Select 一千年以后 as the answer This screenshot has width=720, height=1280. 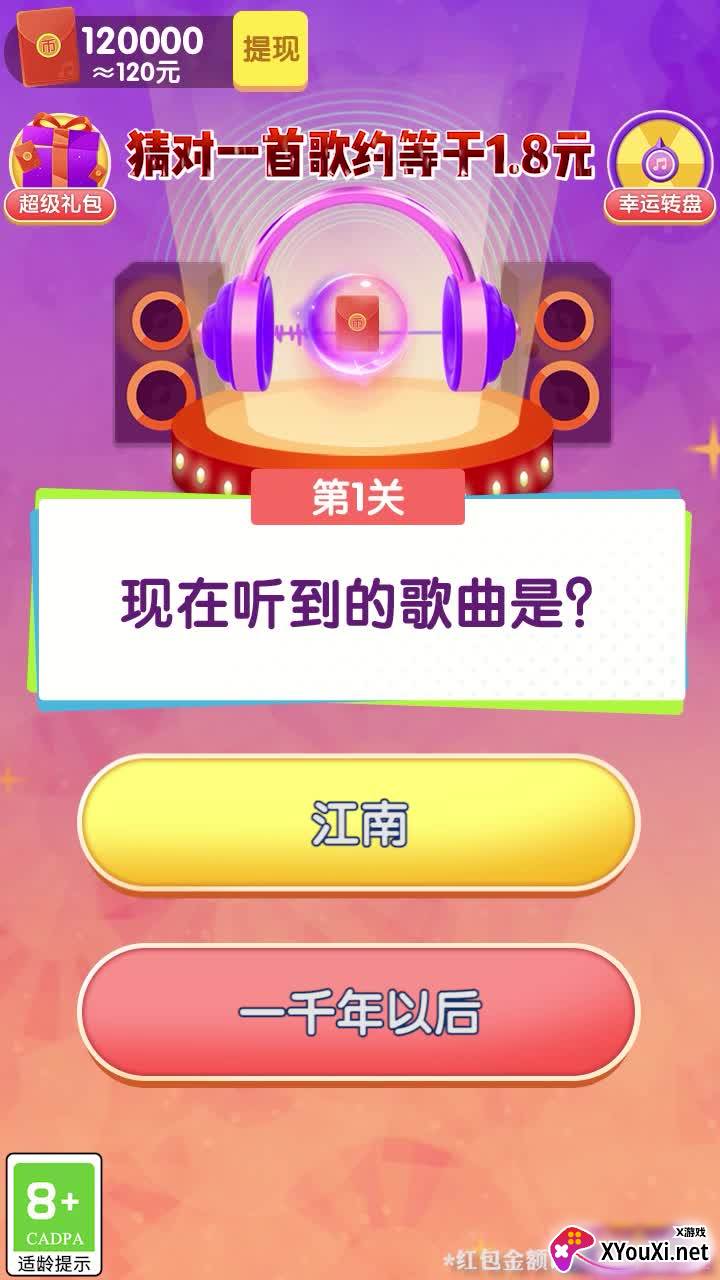tap(359, 1012)
